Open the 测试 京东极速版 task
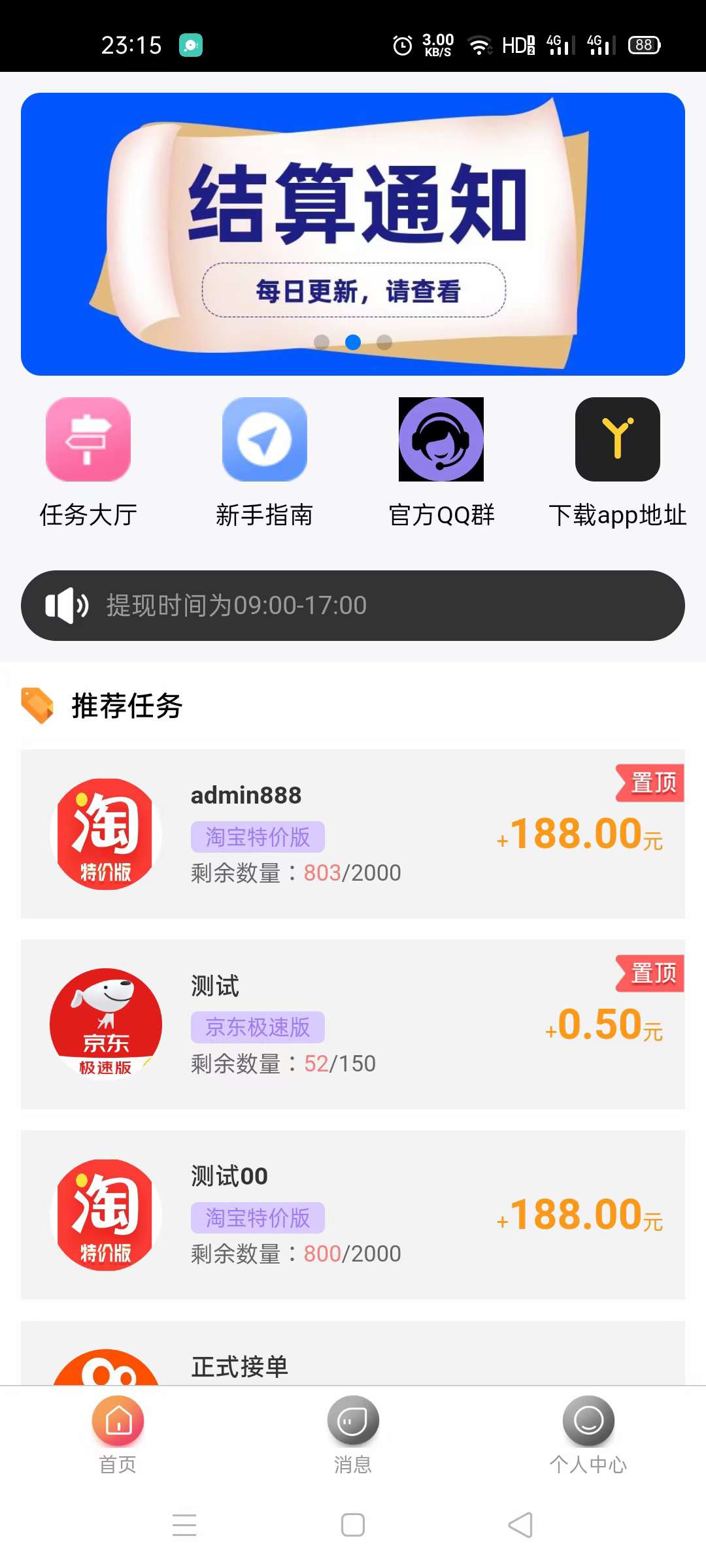This screenshot has height=1568, width=706. point(353,1024)
